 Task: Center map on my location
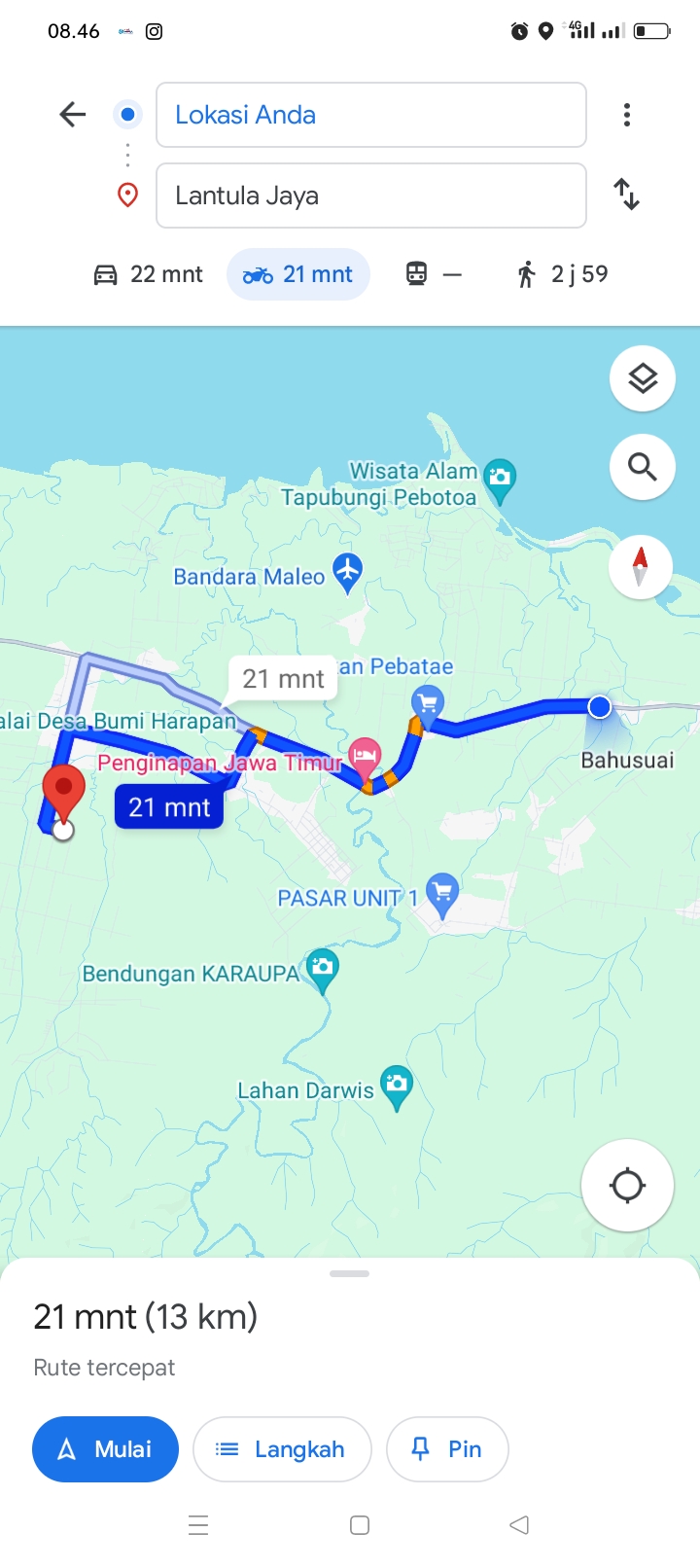tap(627, 1185)
